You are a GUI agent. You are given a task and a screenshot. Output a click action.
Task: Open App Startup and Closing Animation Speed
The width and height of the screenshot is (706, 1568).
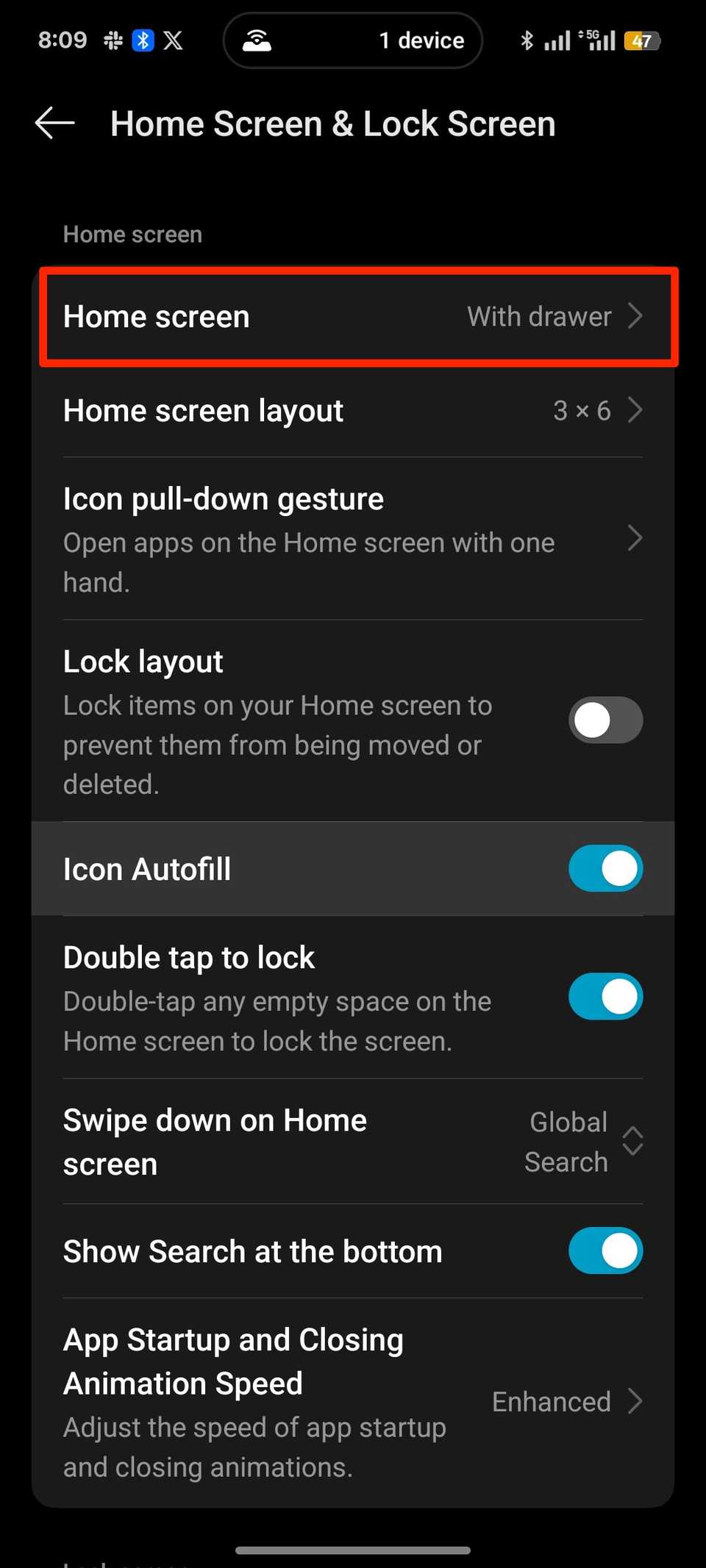(x=353, y=1402)
